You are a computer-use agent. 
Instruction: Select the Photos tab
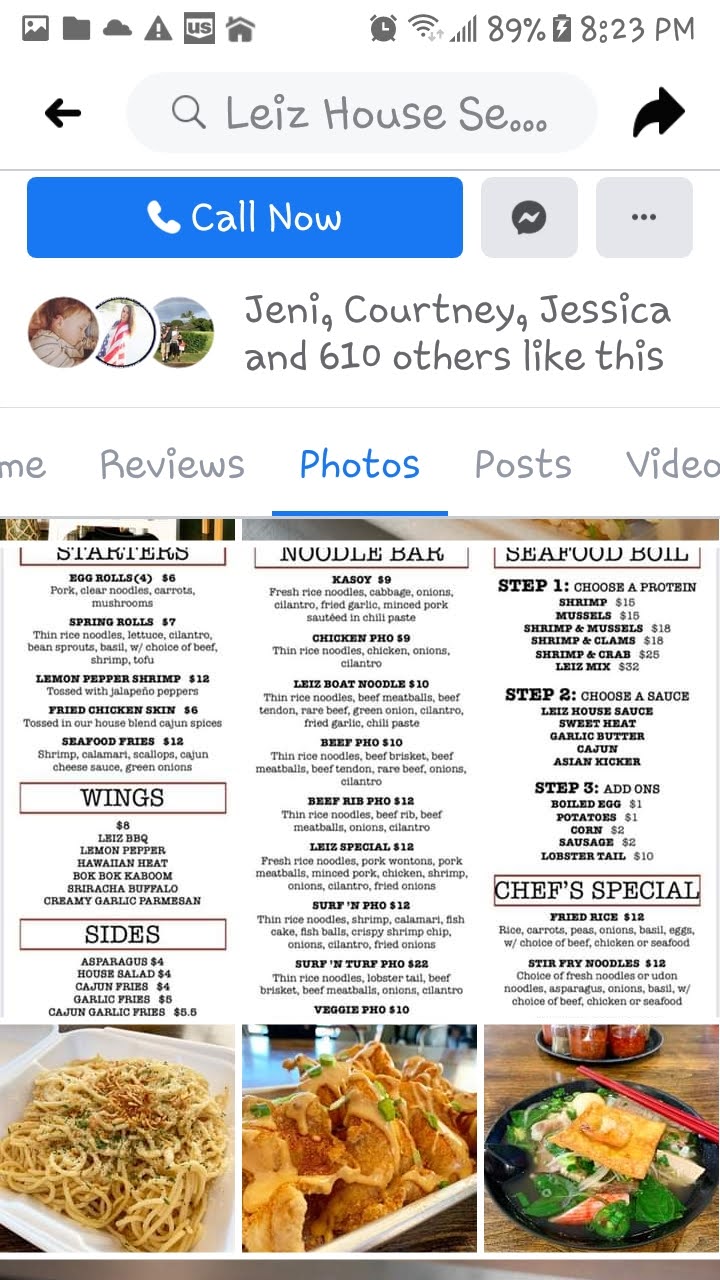click(x=360, y=465)
